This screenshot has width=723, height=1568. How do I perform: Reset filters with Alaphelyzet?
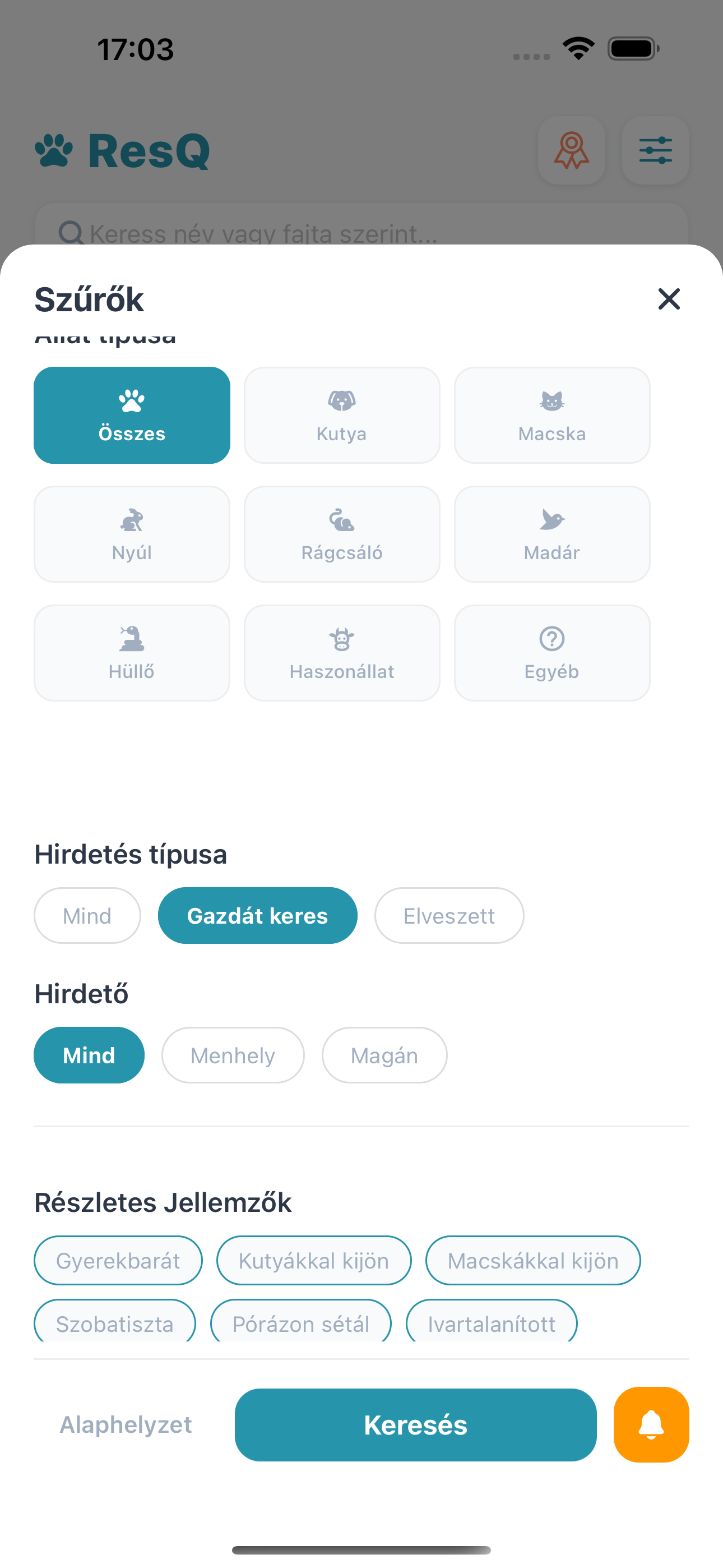pyautogui.click(x=126, y=1425)
